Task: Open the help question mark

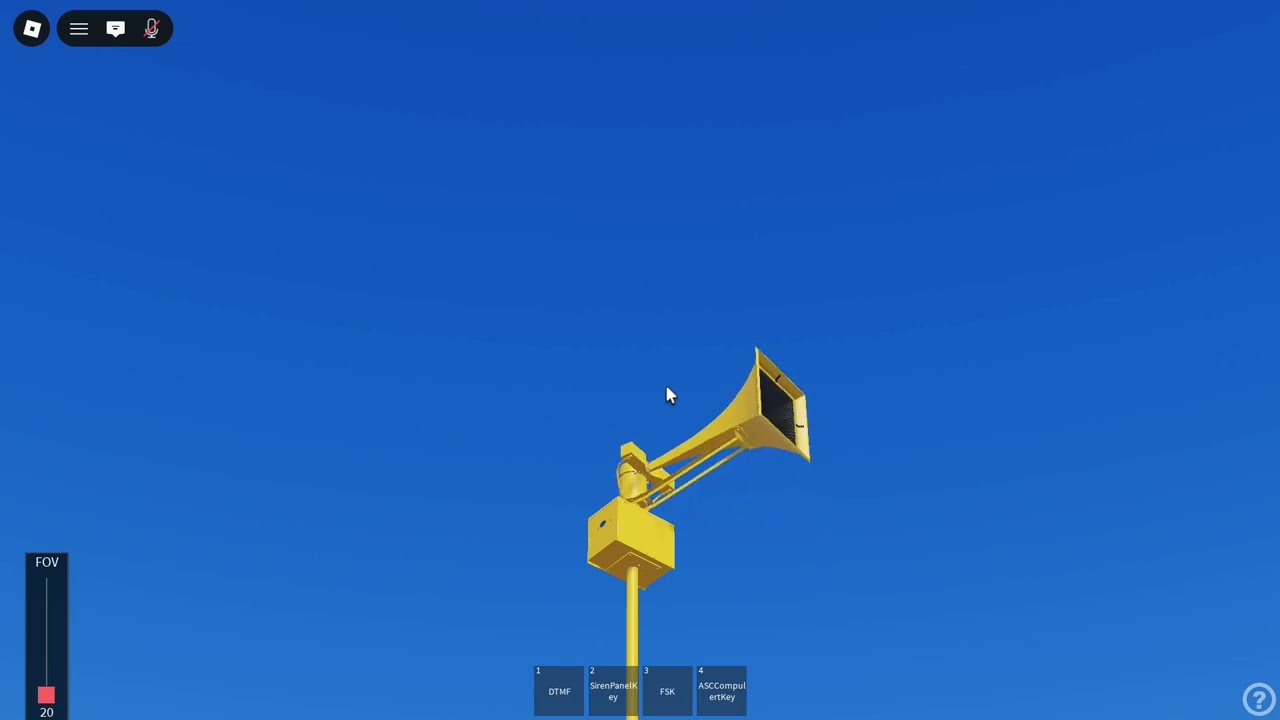Action: tap(1258, 699)
